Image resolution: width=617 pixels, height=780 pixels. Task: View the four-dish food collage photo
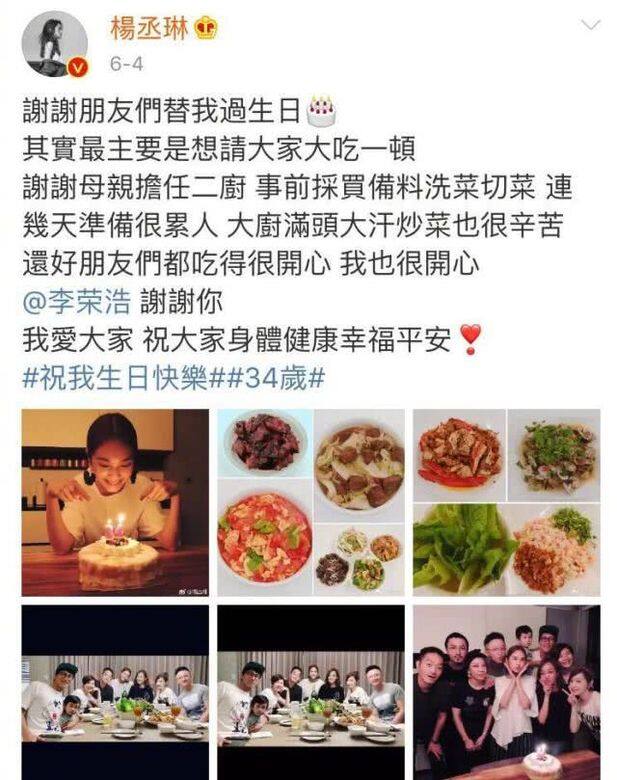click(x=311, y=502)
